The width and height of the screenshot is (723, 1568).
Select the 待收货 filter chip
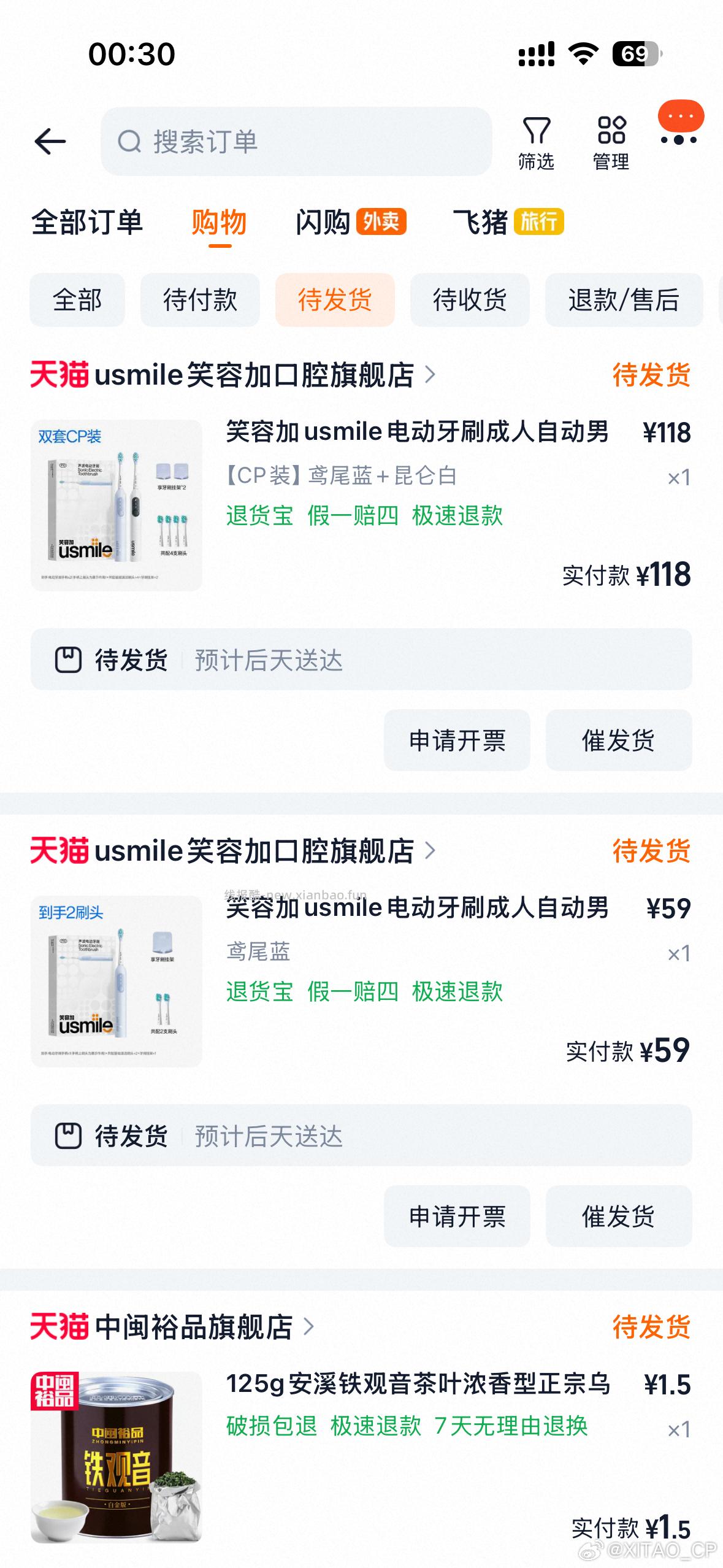point(470,300)
